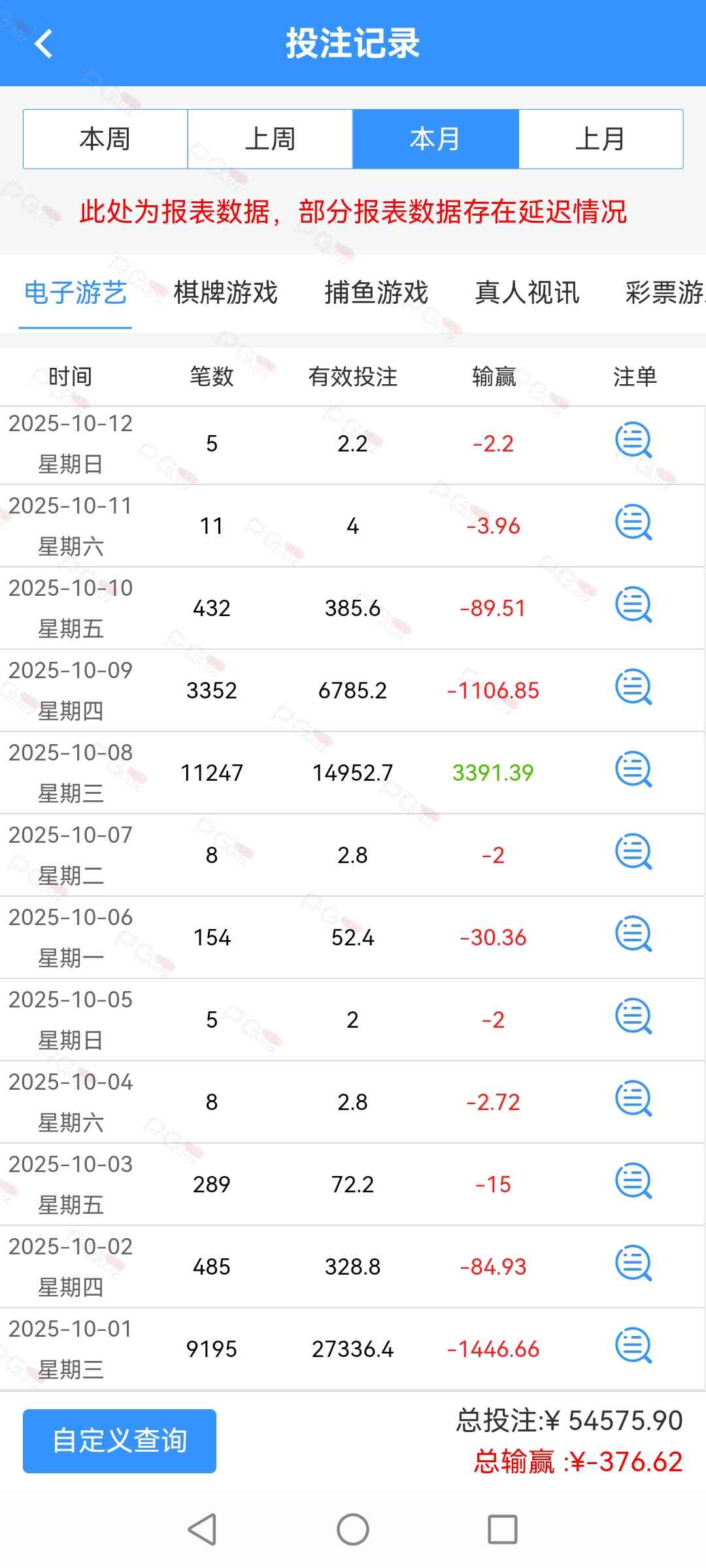Open bet slip details for 2025-10-08

(634, 770)
